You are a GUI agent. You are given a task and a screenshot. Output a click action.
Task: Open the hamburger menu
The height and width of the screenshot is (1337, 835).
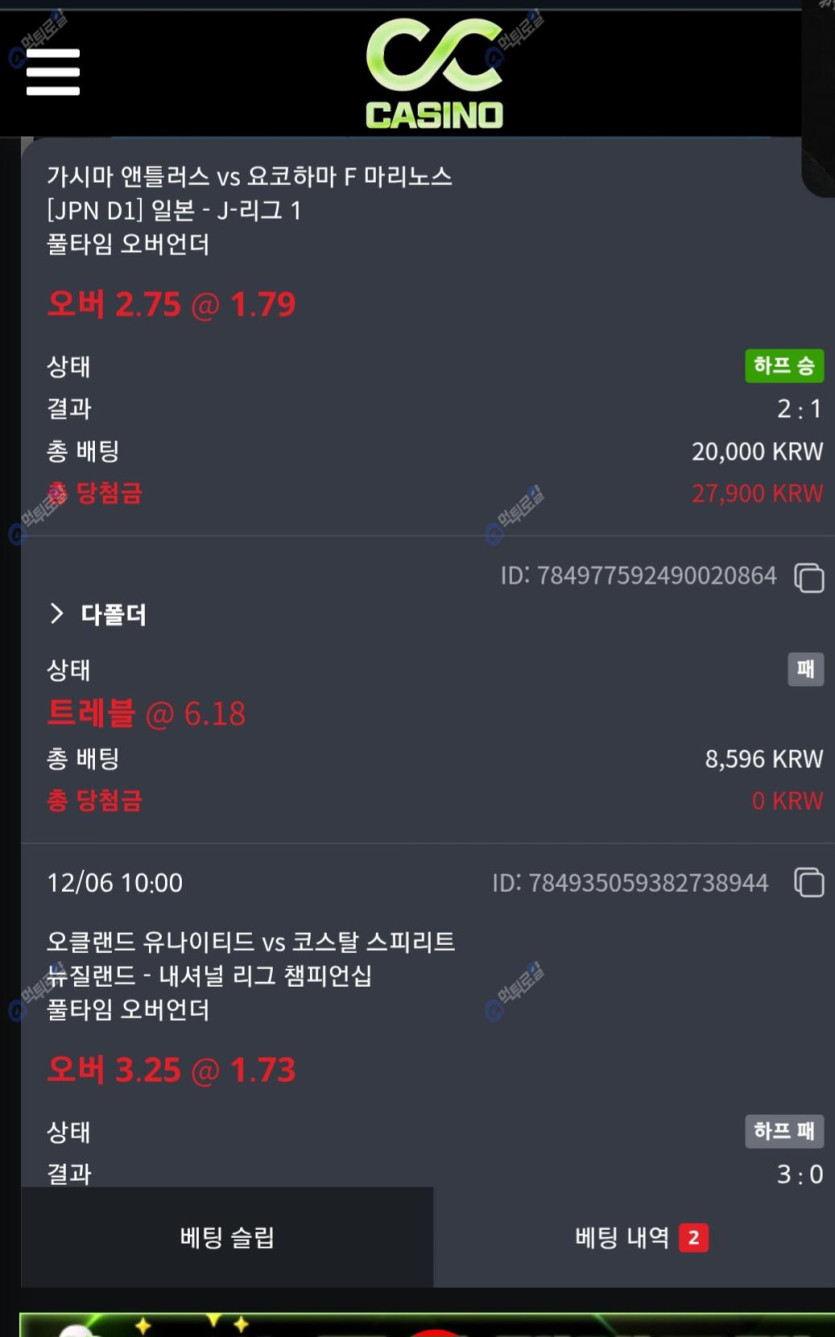(53, 72)
